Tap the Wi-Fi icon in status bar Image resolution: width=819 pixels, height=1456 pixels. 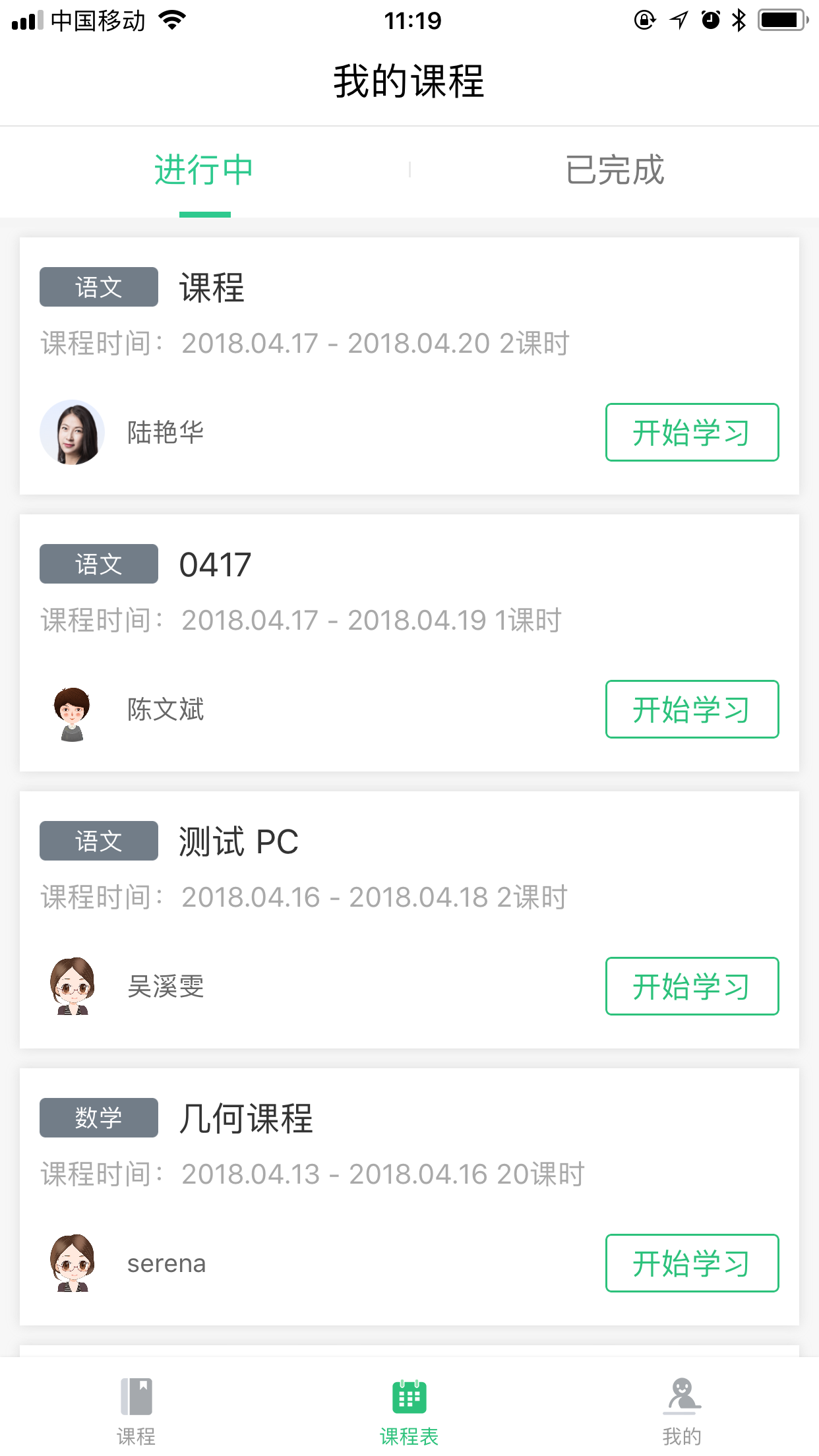[x=171, y=20]
